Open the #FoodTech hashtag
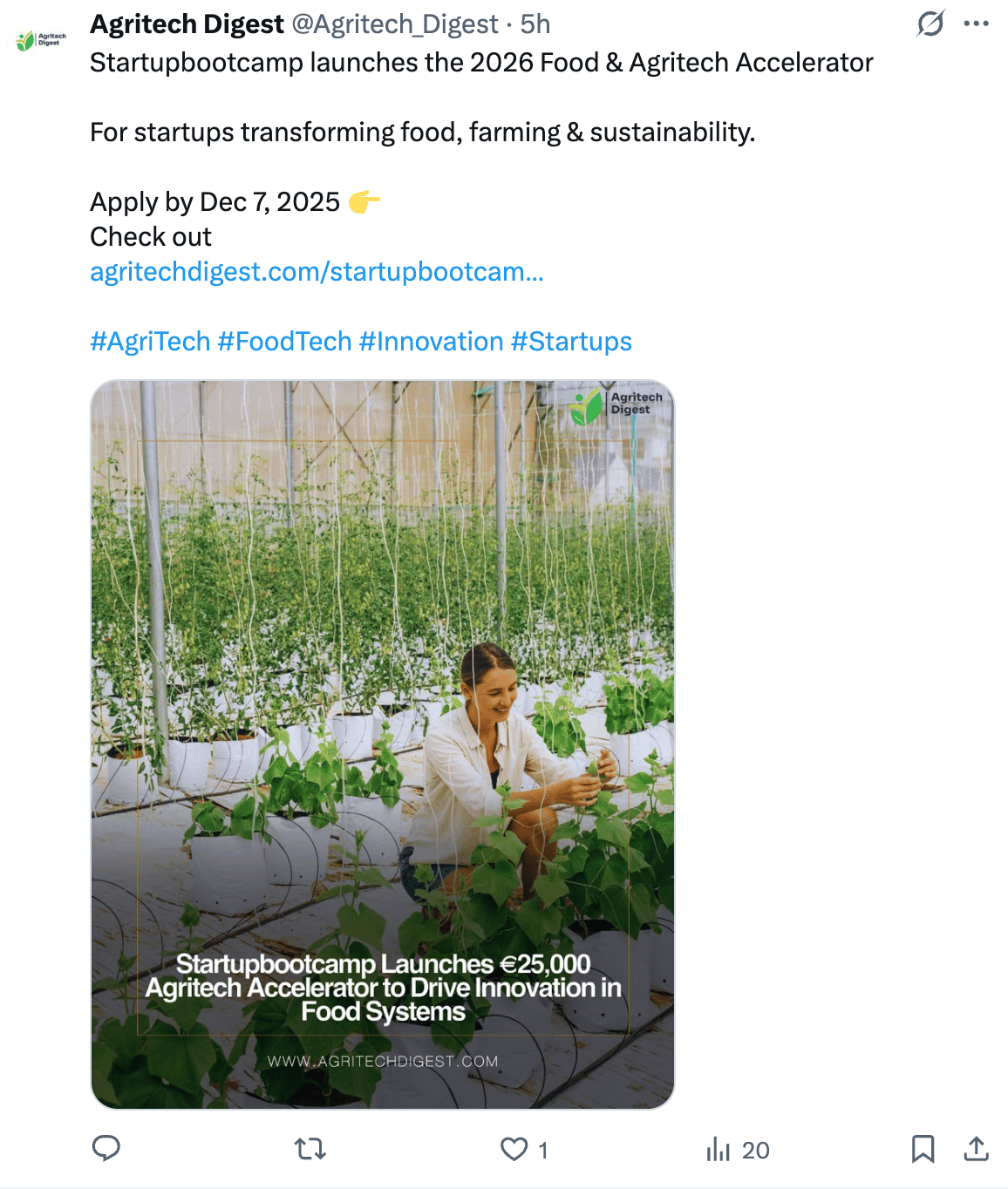 coord(284,342)
